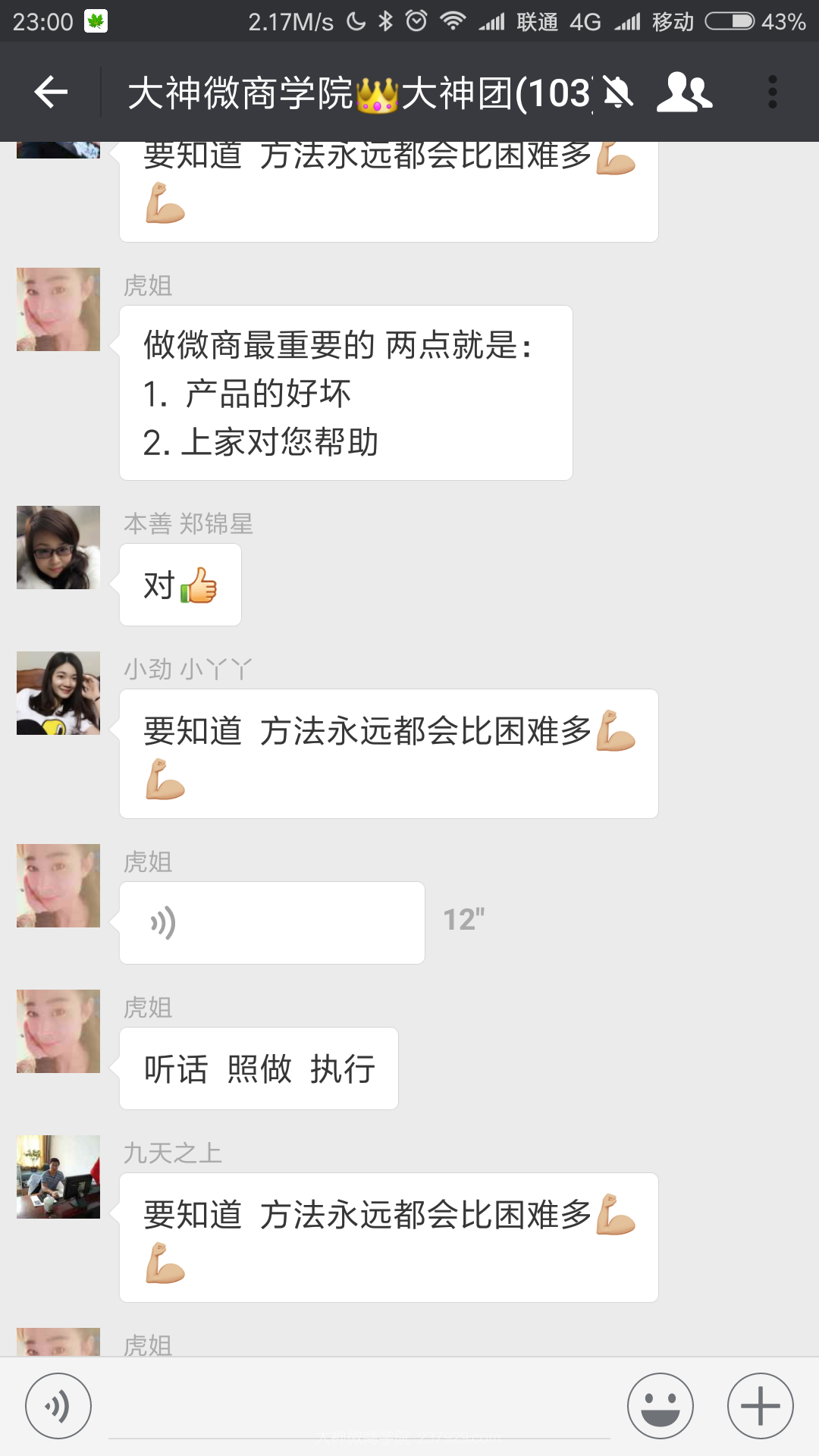Open the plus attachment menu
Screen dimensions: 819x1456
[x=761, y=1406]
